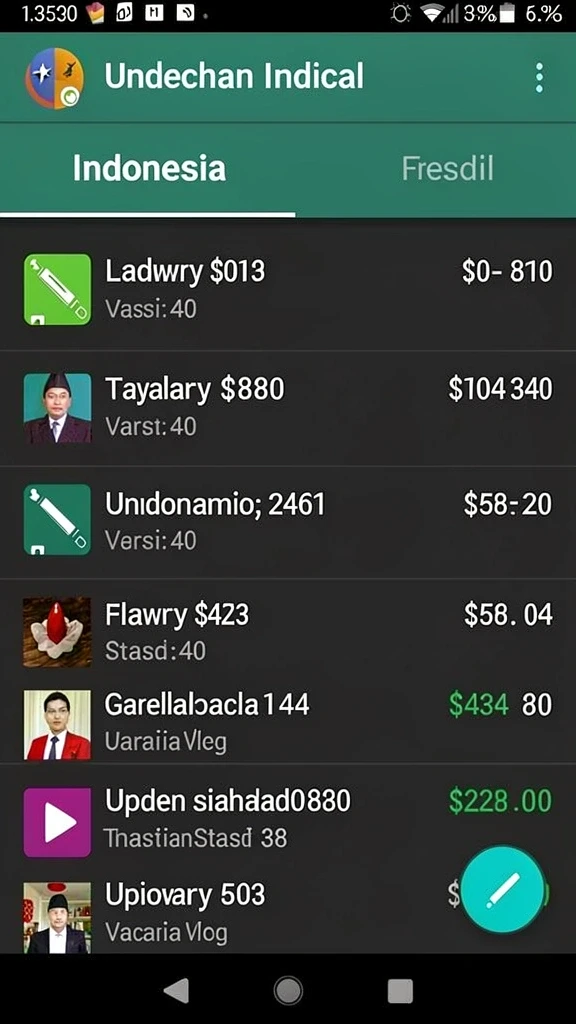Open the three-dot overflow menu
The height and width of the screenshot is (1024, 576).
tap(539, 78)
